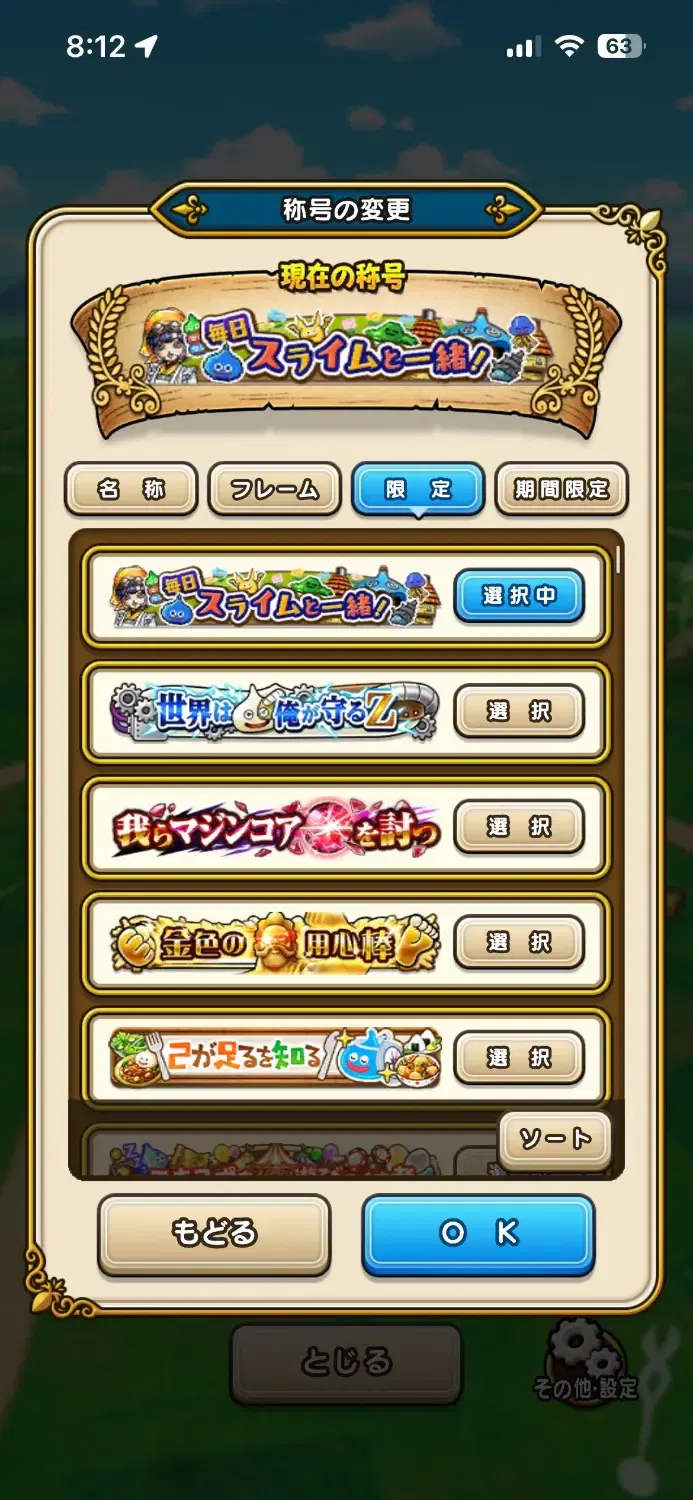693x1500 pixels.
Task: Close the dialog with とじる
Action: coord(346,1362)
